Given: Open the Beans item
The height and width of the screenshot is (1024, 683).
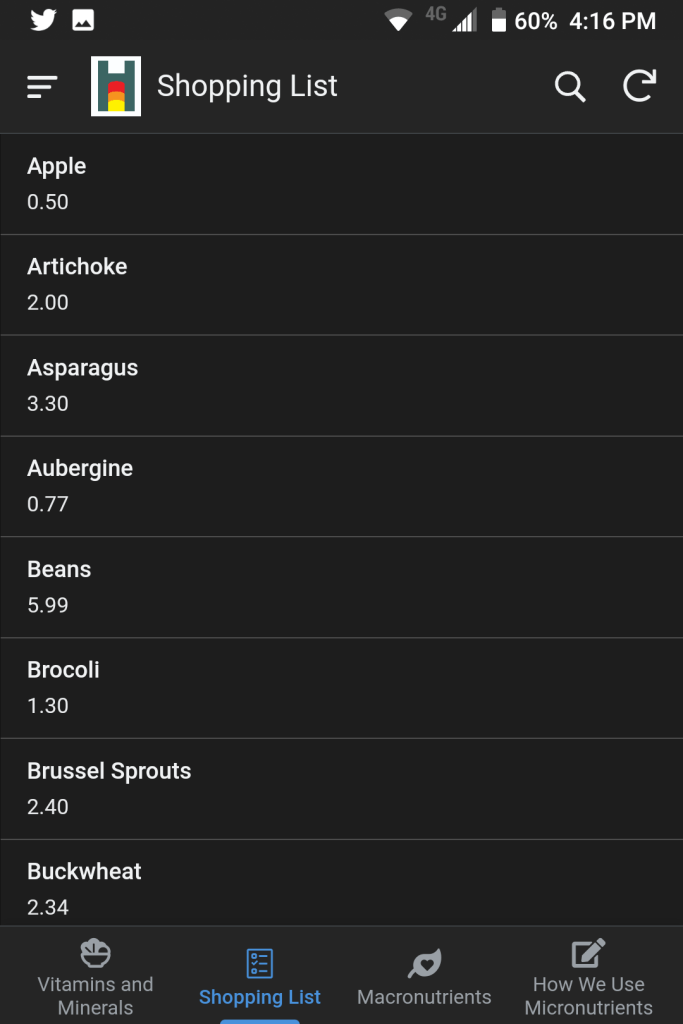Looking at the screenshot, I should 341,587.
